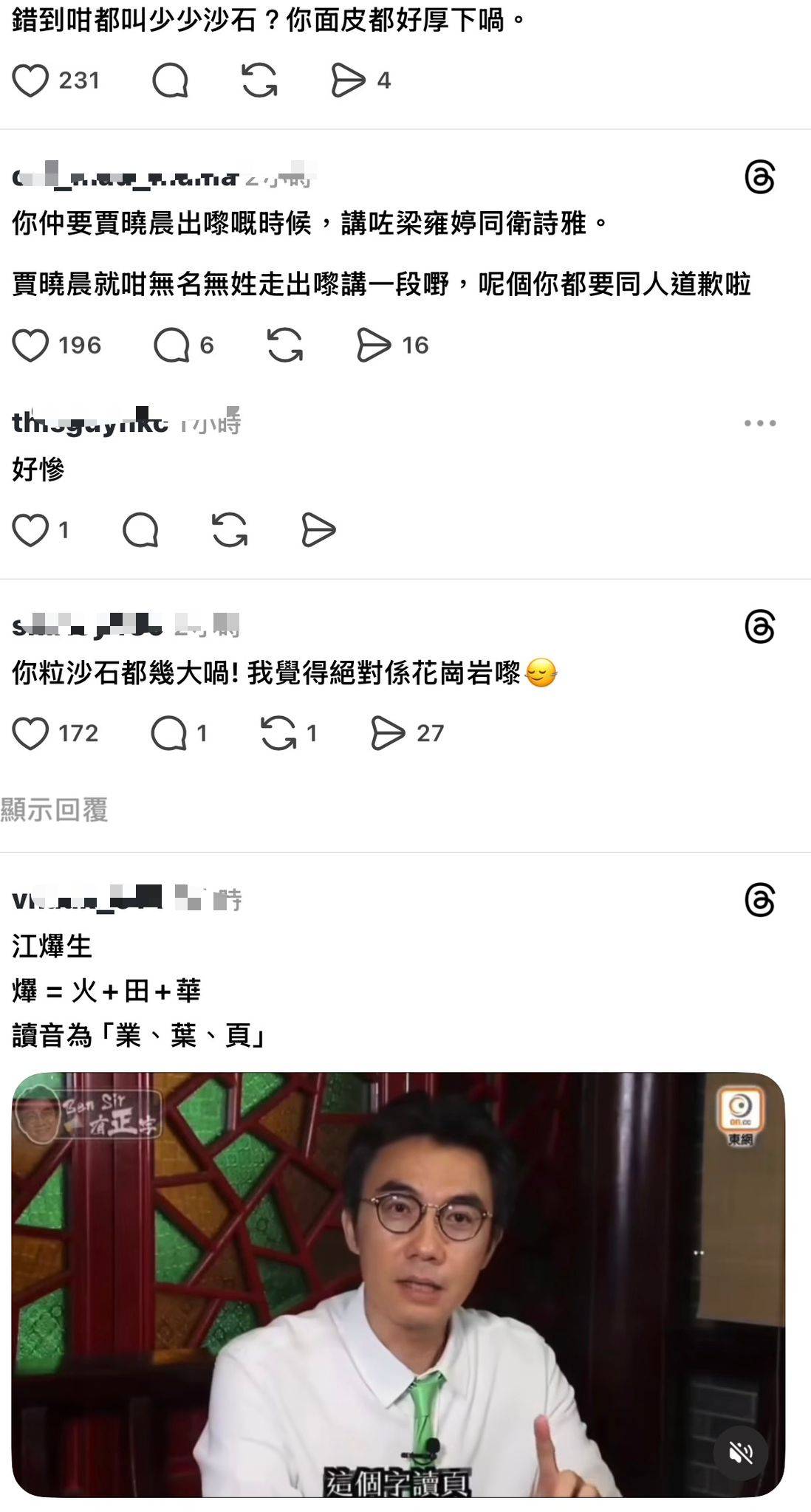Open the Ben Sir video in 江燿生 post

397,1285
